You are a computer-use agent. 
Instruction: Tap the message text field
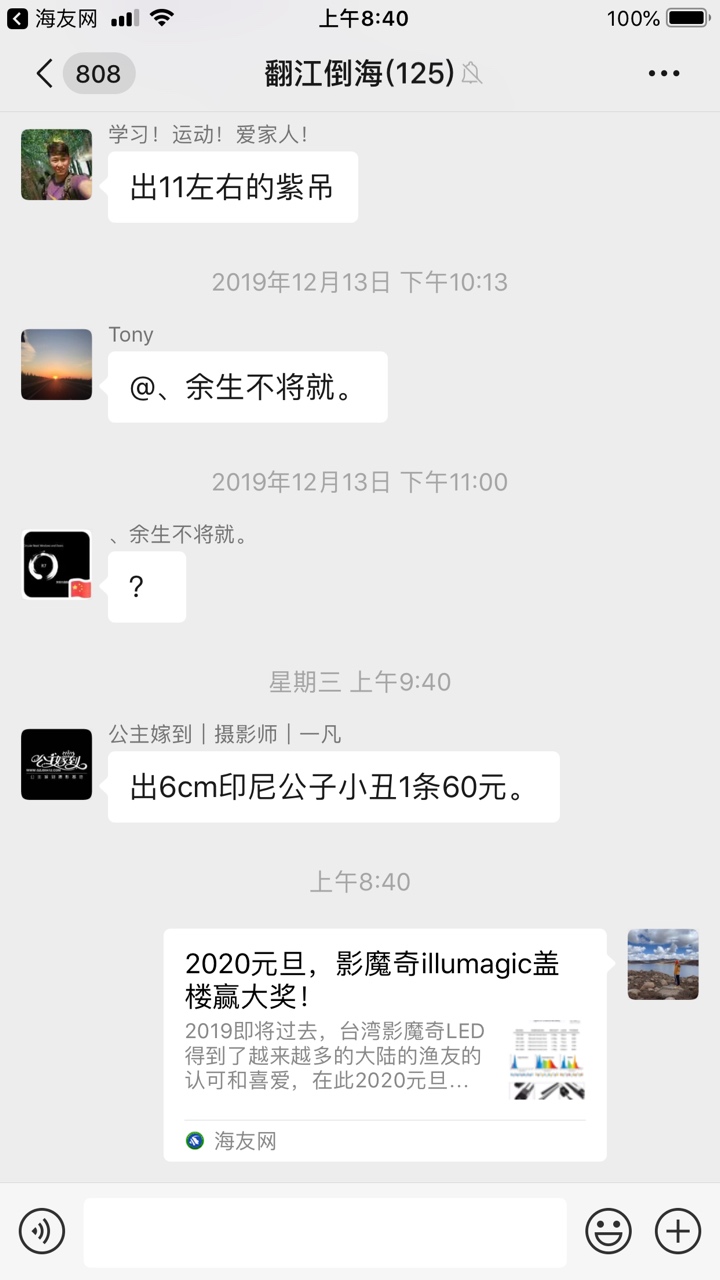click(324, 1231)
